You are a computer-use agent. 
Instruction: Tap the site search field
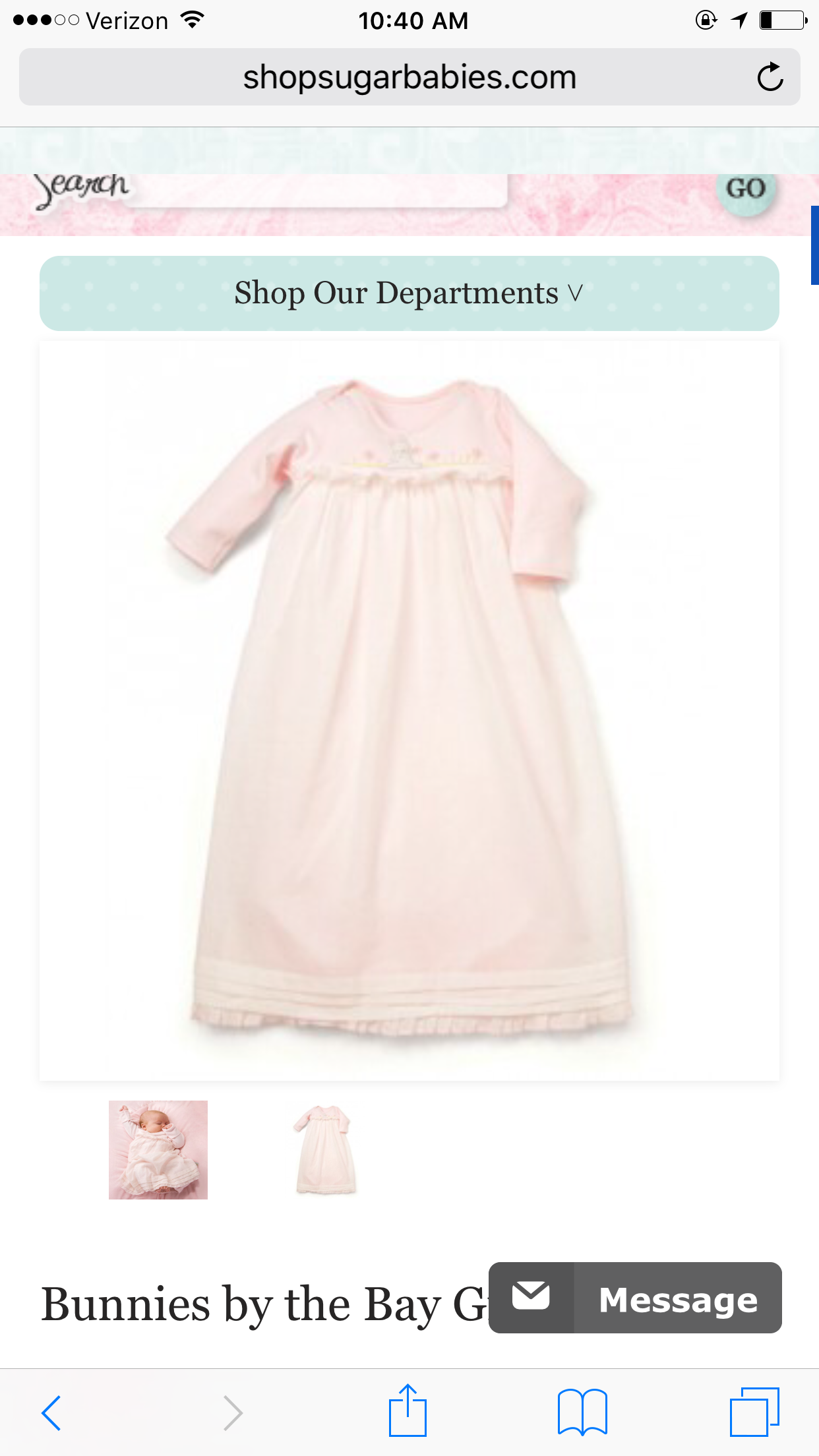coord(317,190)
